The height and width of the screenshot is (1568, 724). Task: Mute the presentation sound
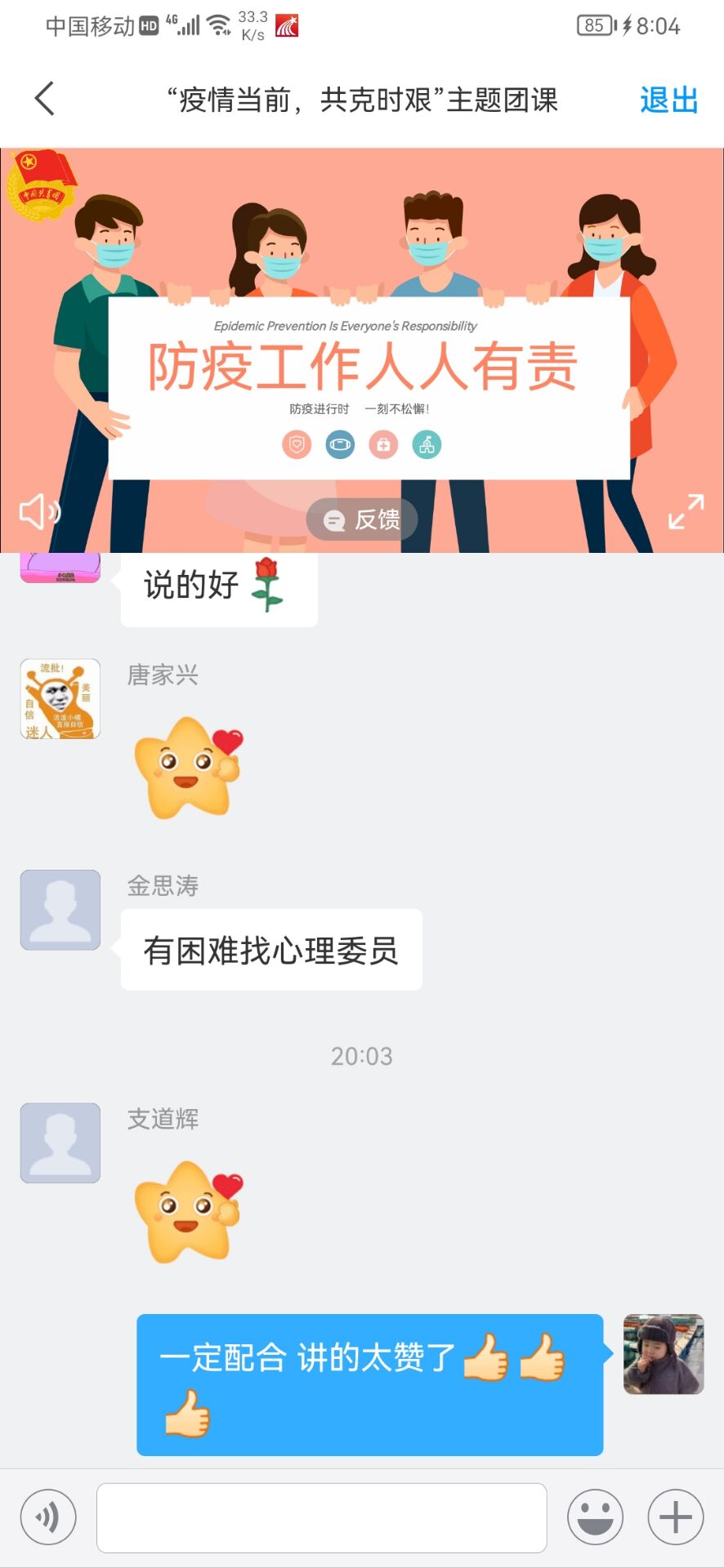click(40, 512)
